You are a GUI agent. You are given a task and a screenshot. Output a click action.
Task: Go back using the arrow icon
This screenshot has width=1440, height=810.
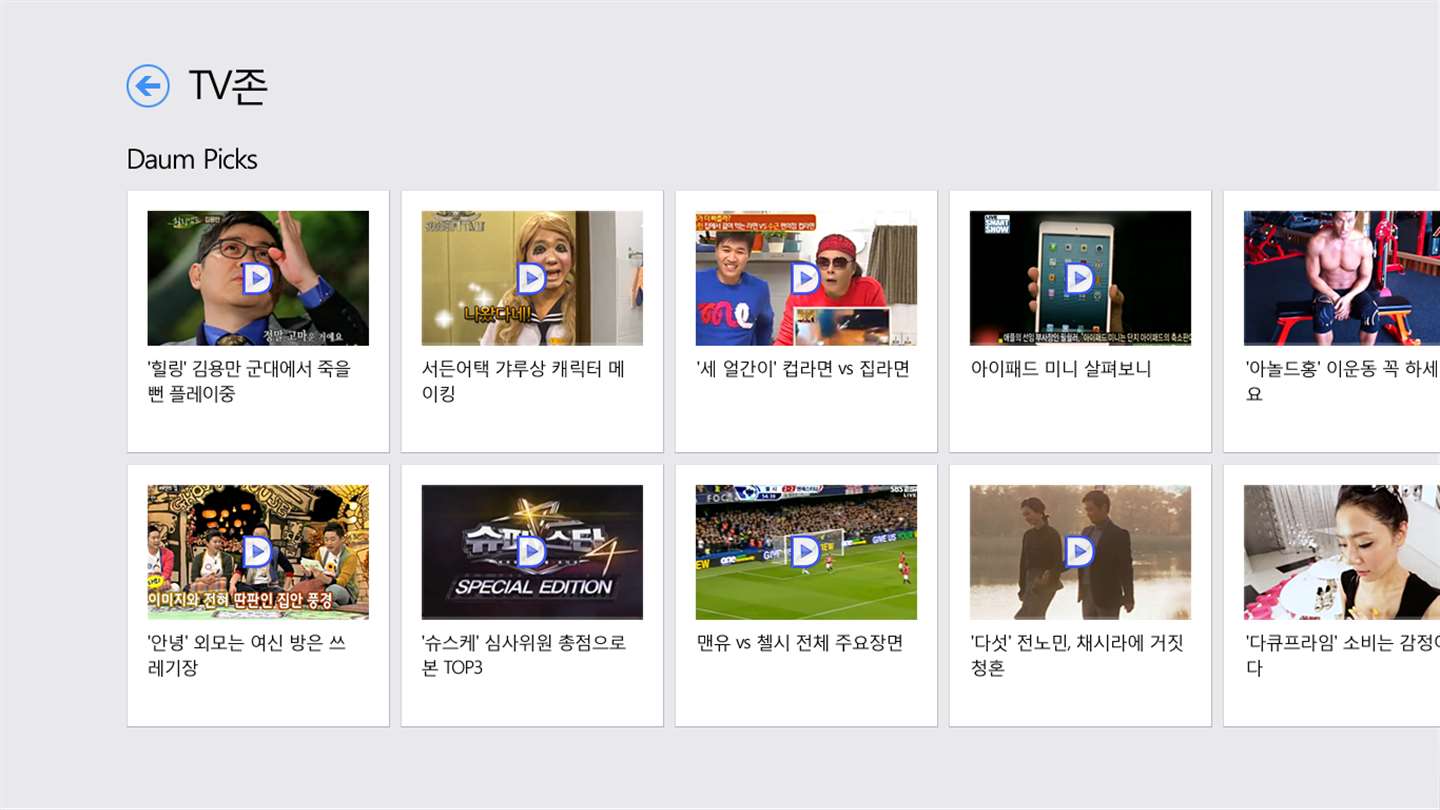click(148, 86)
